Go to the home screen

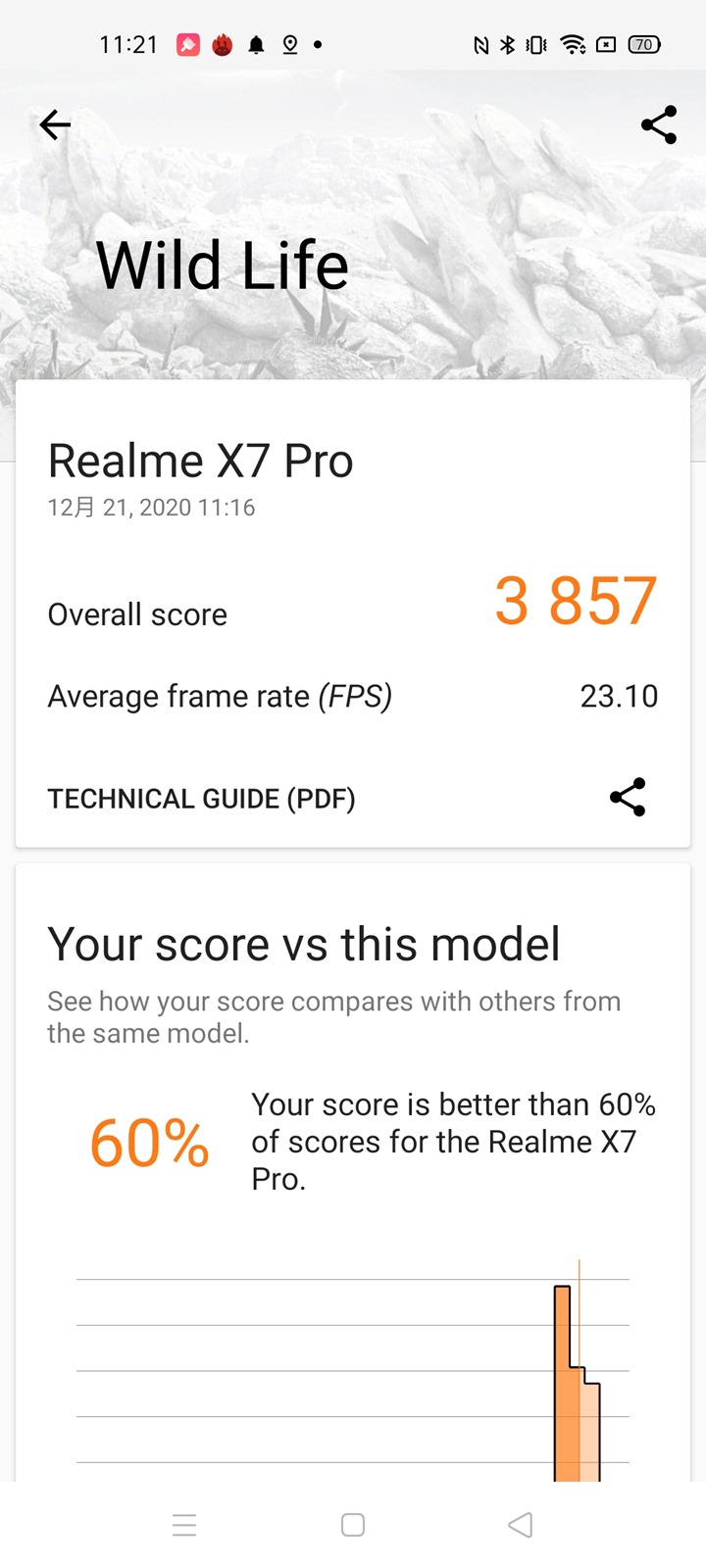tap(353, 1525)
